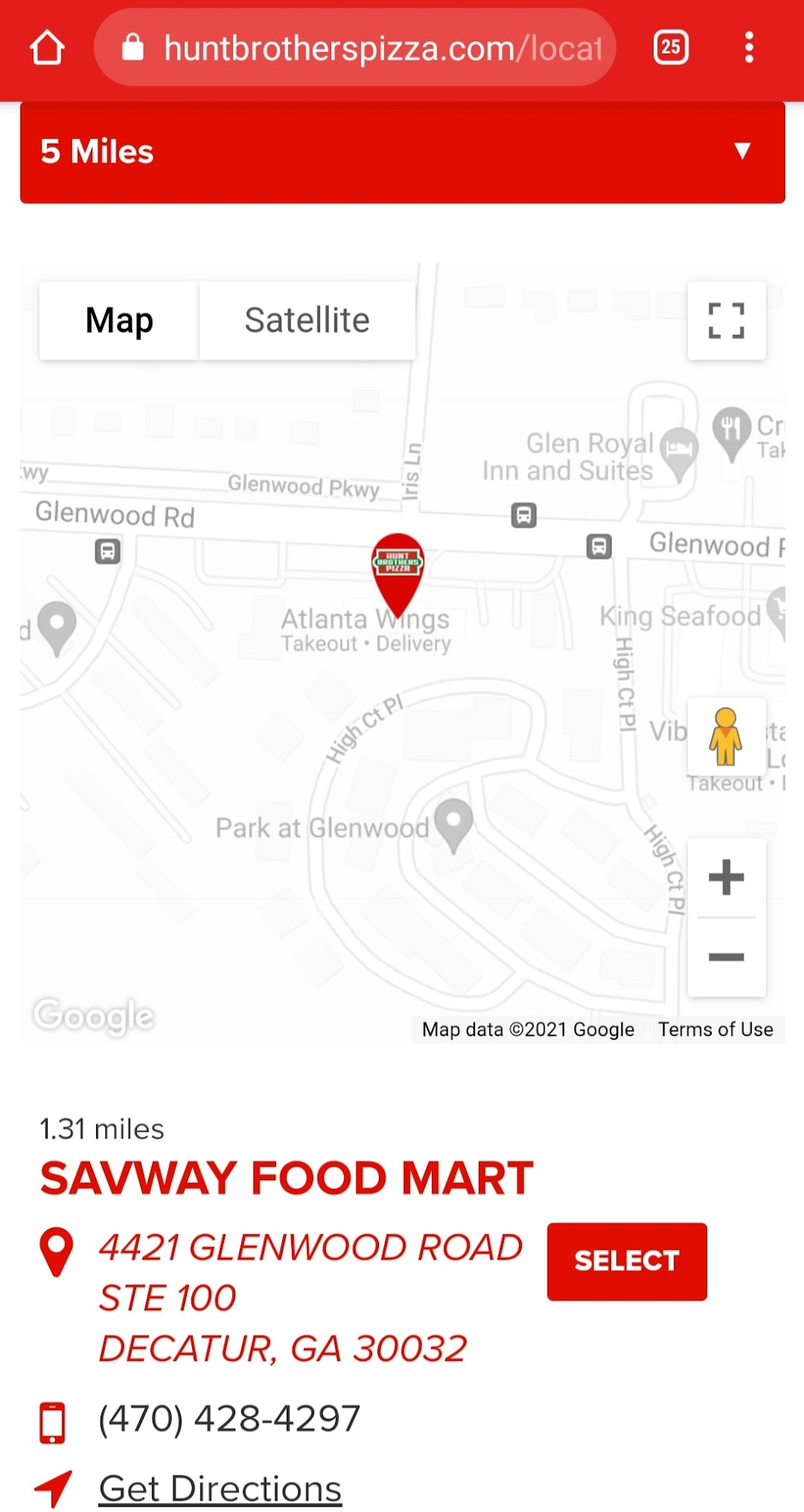Expand the 5 Miles radius dropdown

pyautogui.click(x=402, y=152)
